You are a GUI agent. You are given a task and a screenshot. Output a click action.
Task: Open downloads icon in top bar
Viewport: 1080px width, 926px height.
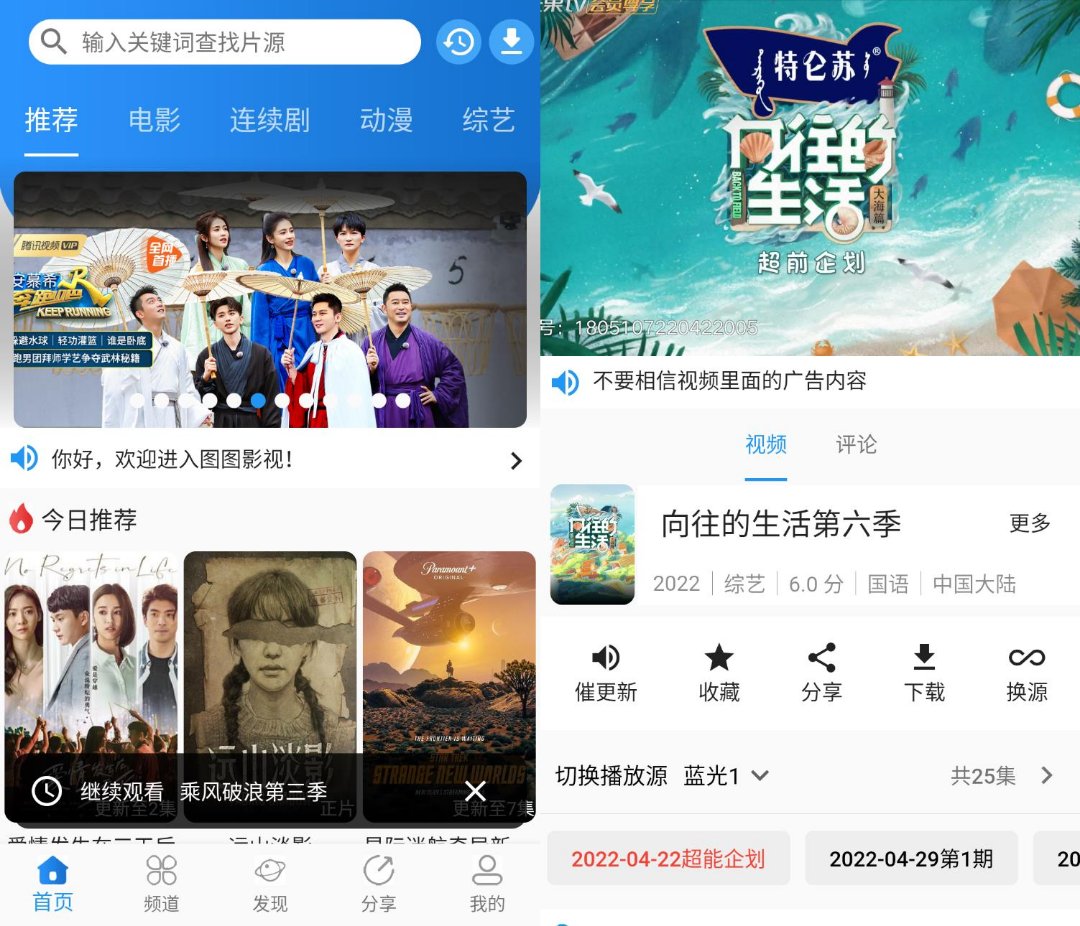click(x=511, y=42)
